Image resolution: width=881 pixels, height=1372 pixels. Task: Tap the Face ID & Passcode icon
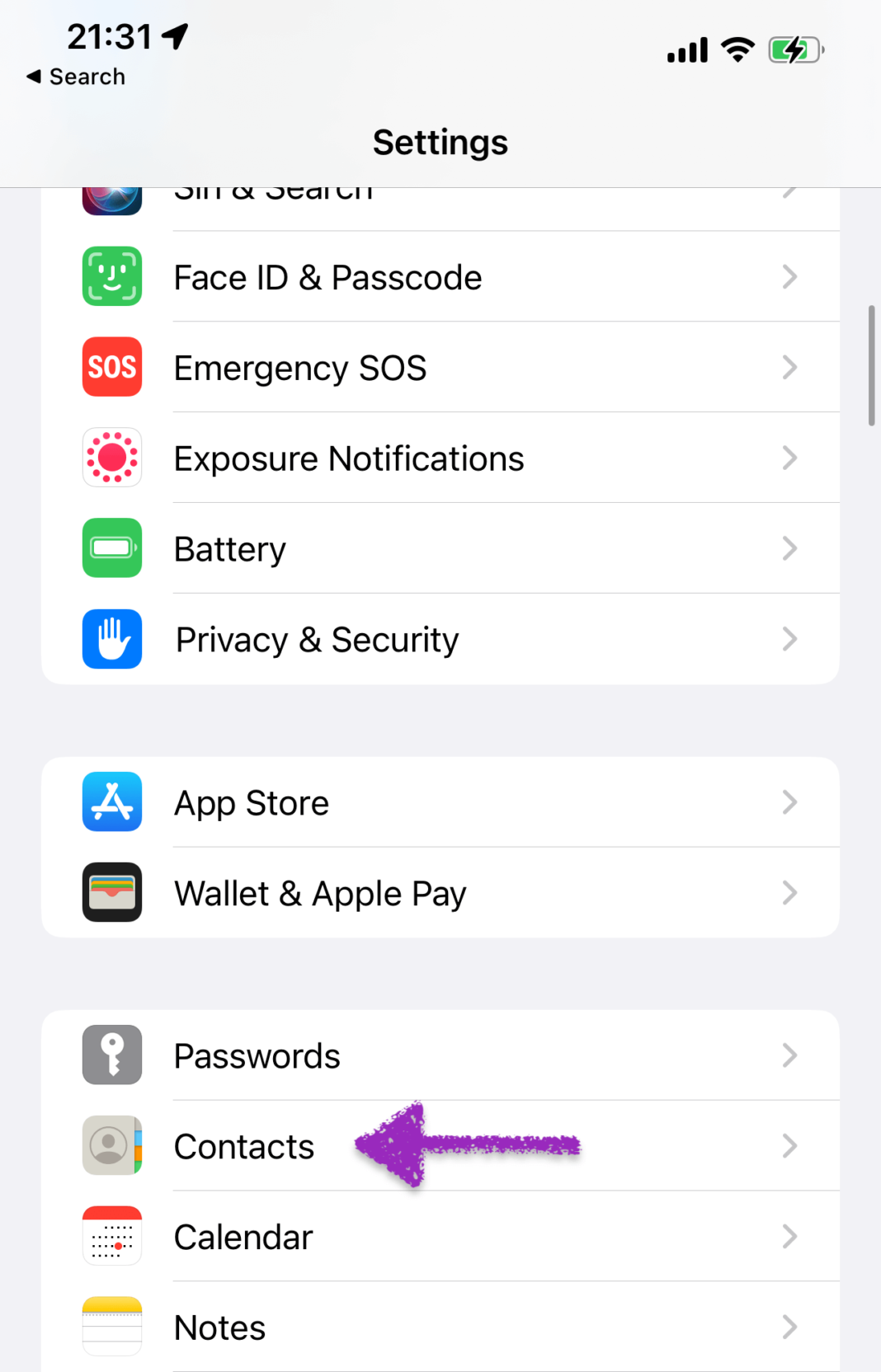pyautogui.click(x=112, y=277)
